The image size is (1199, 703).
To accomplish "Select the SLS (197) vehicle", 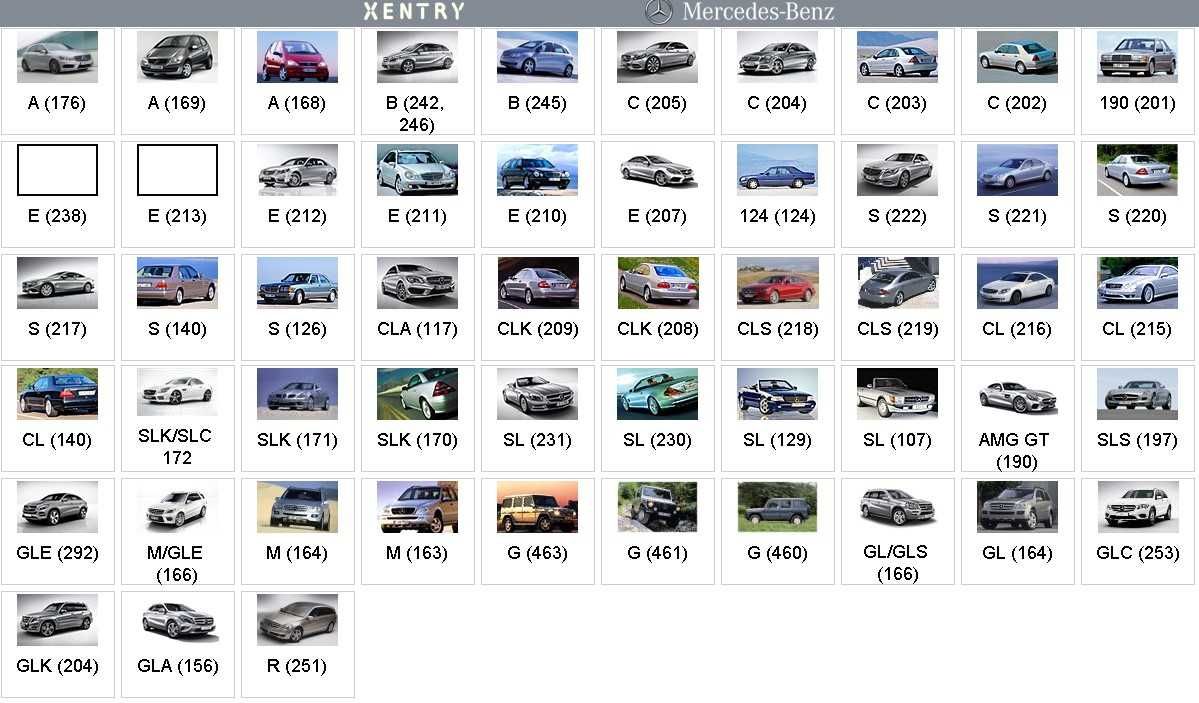I will click(1137, 419).
